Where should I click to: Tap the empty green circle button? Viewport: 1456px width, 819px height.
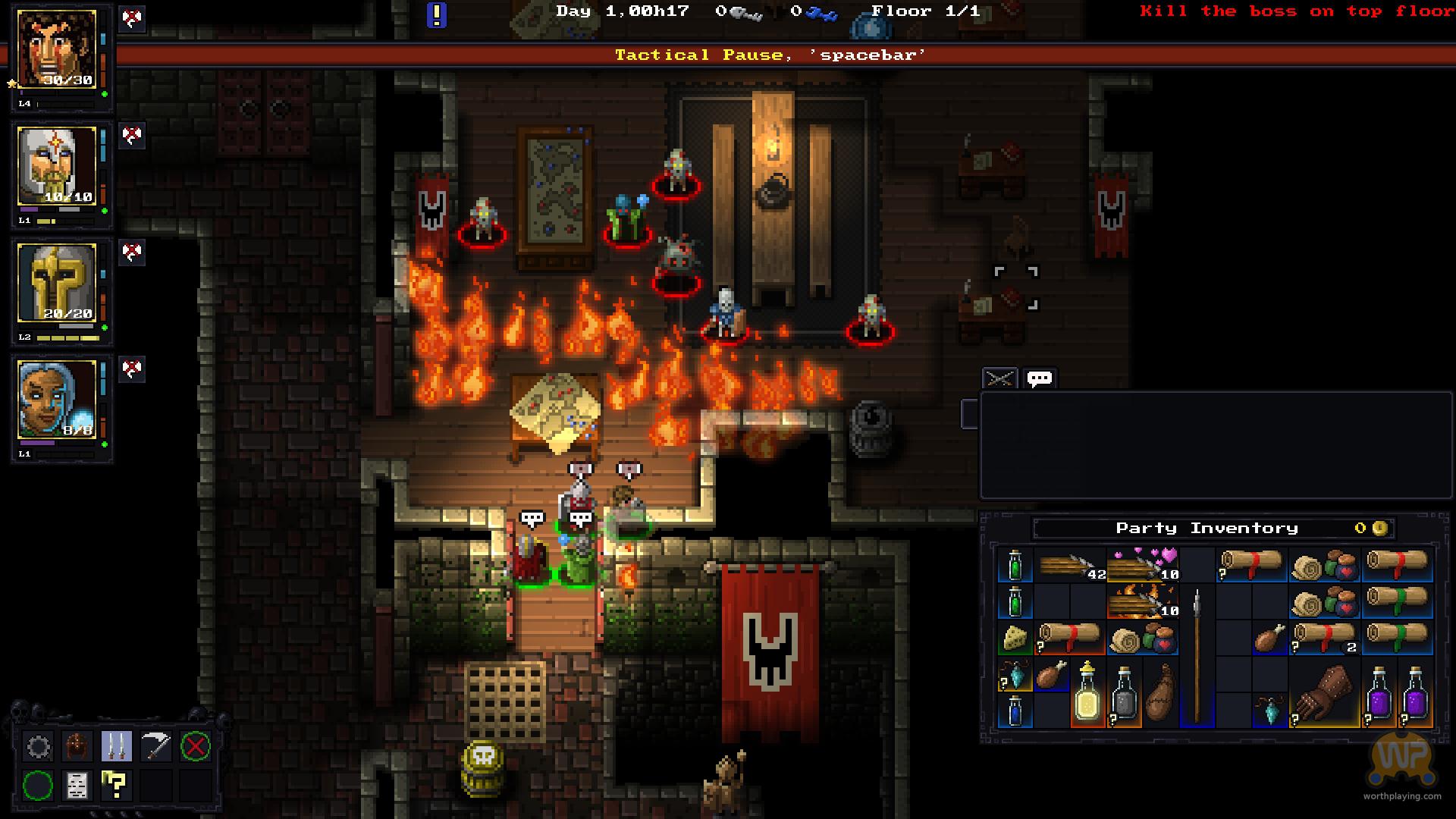tap(38, 786)
